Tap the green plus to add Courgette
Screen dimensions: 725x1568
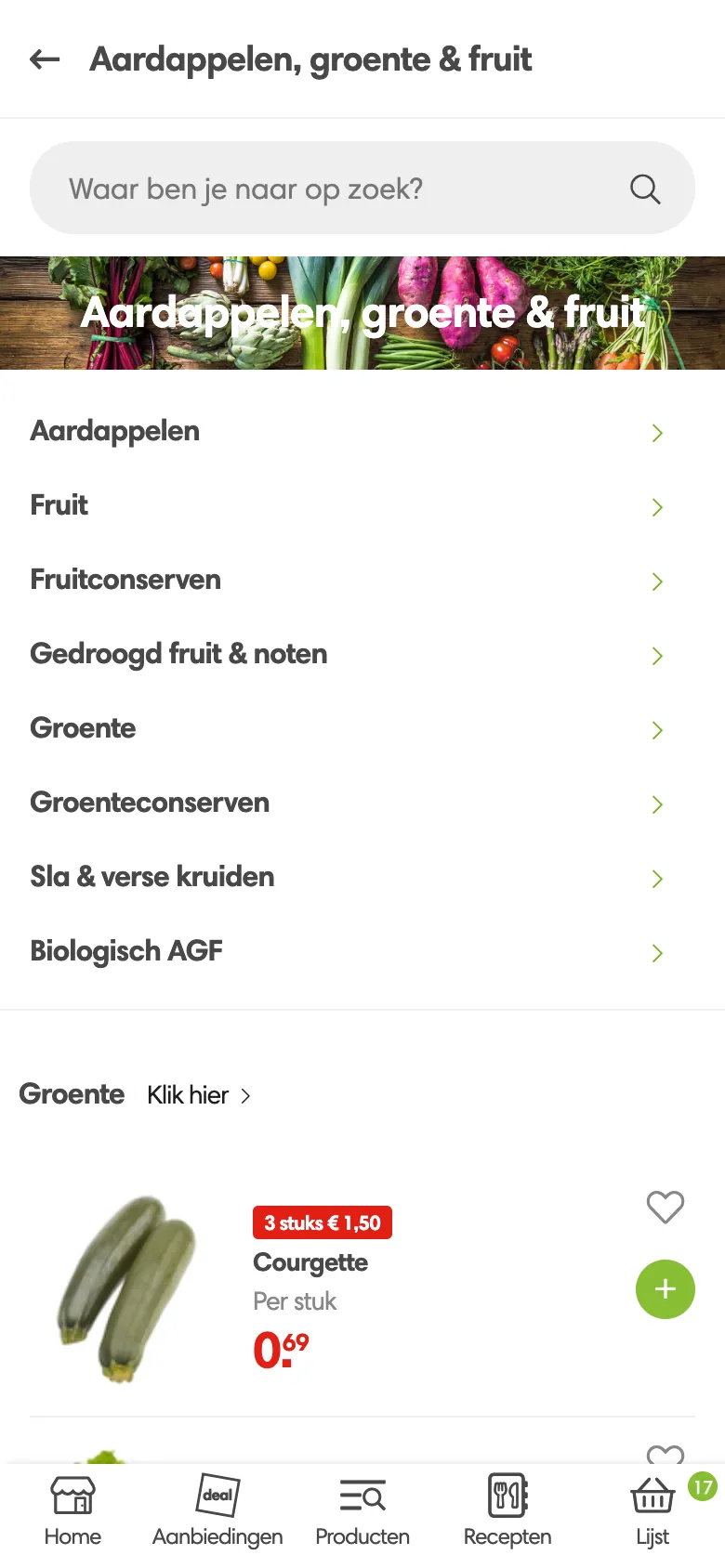(x=665, y=1289)
